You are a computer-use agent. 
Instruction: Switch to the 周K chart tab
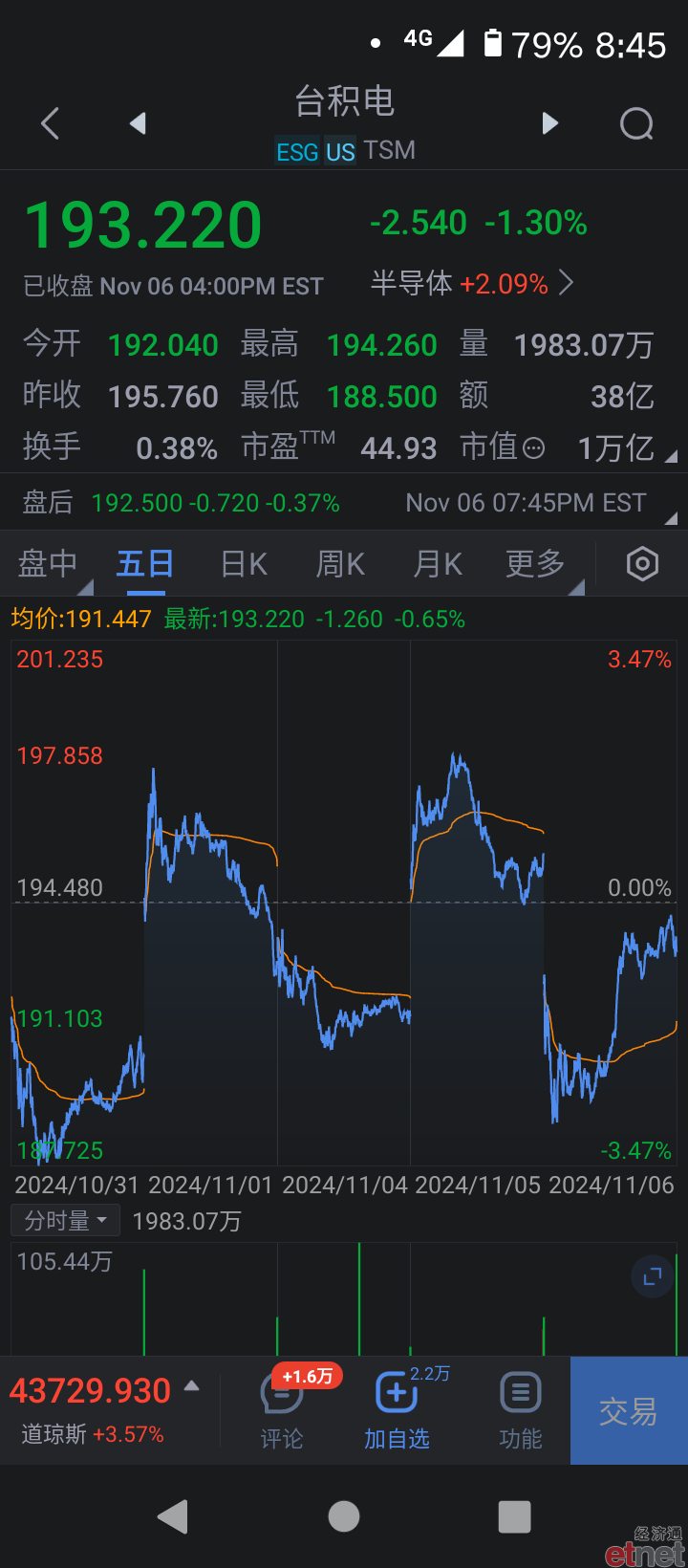click(x=340, y=564)
